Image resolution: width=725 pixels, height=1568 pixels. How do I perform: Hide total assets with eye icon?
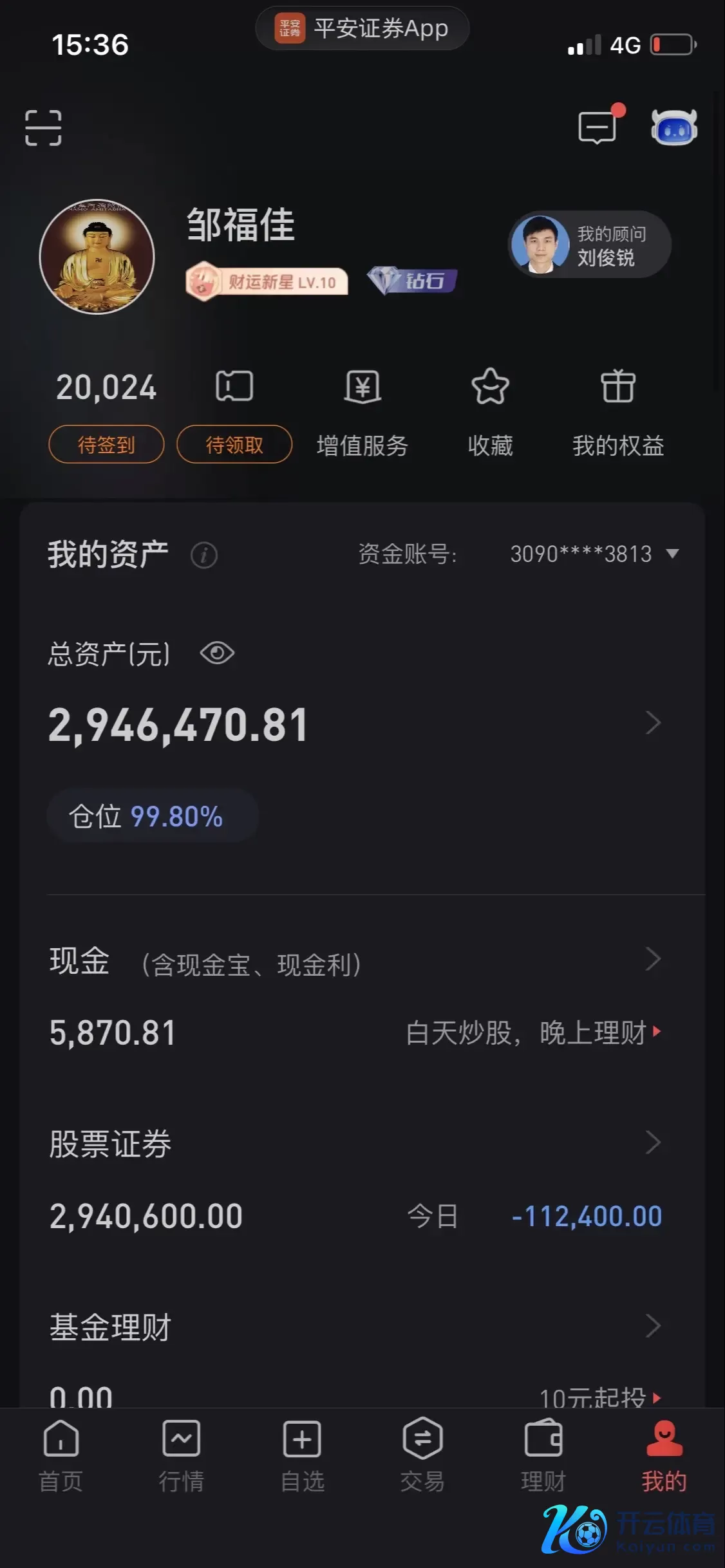pos(217,653)
